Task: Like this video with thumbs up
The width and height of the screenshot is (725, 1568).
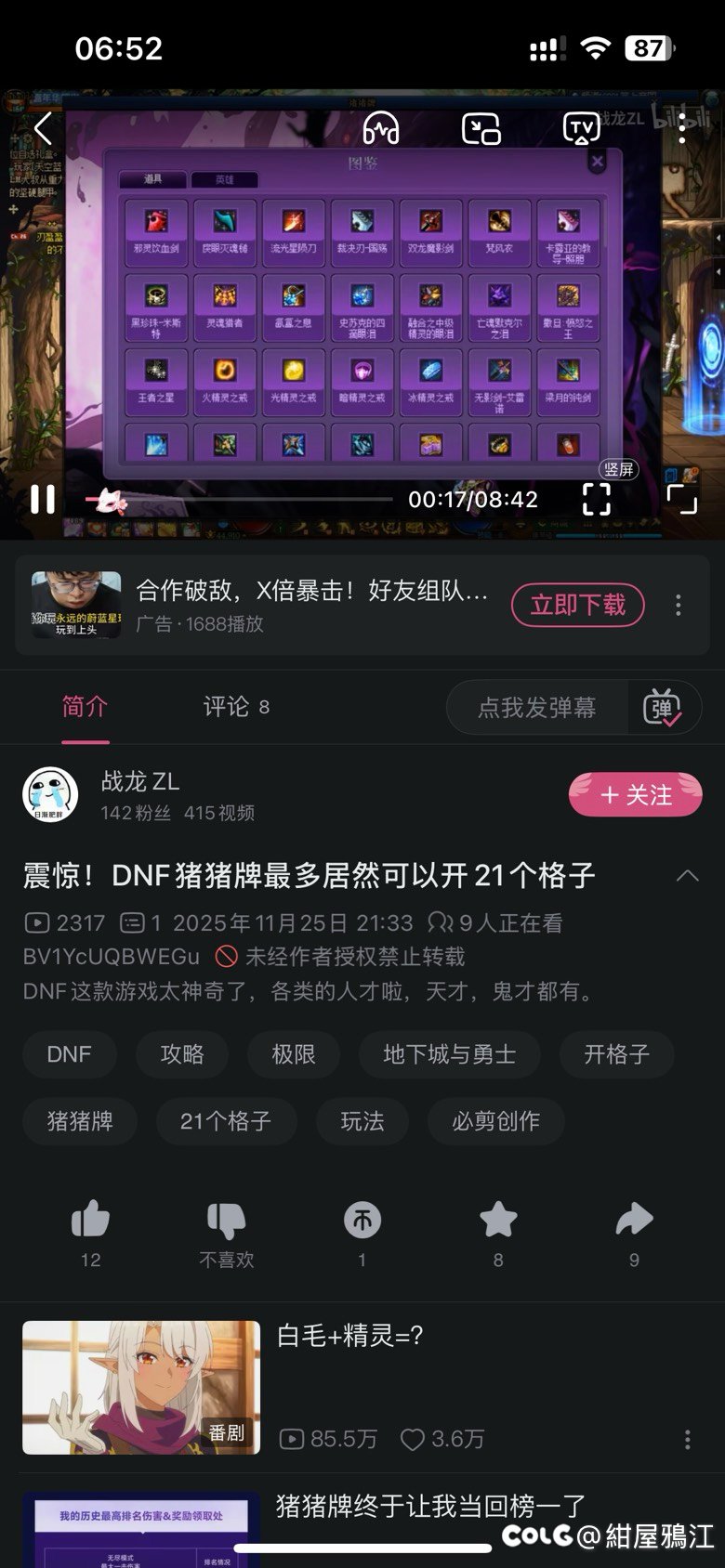Action: (x=91, y=1221)
